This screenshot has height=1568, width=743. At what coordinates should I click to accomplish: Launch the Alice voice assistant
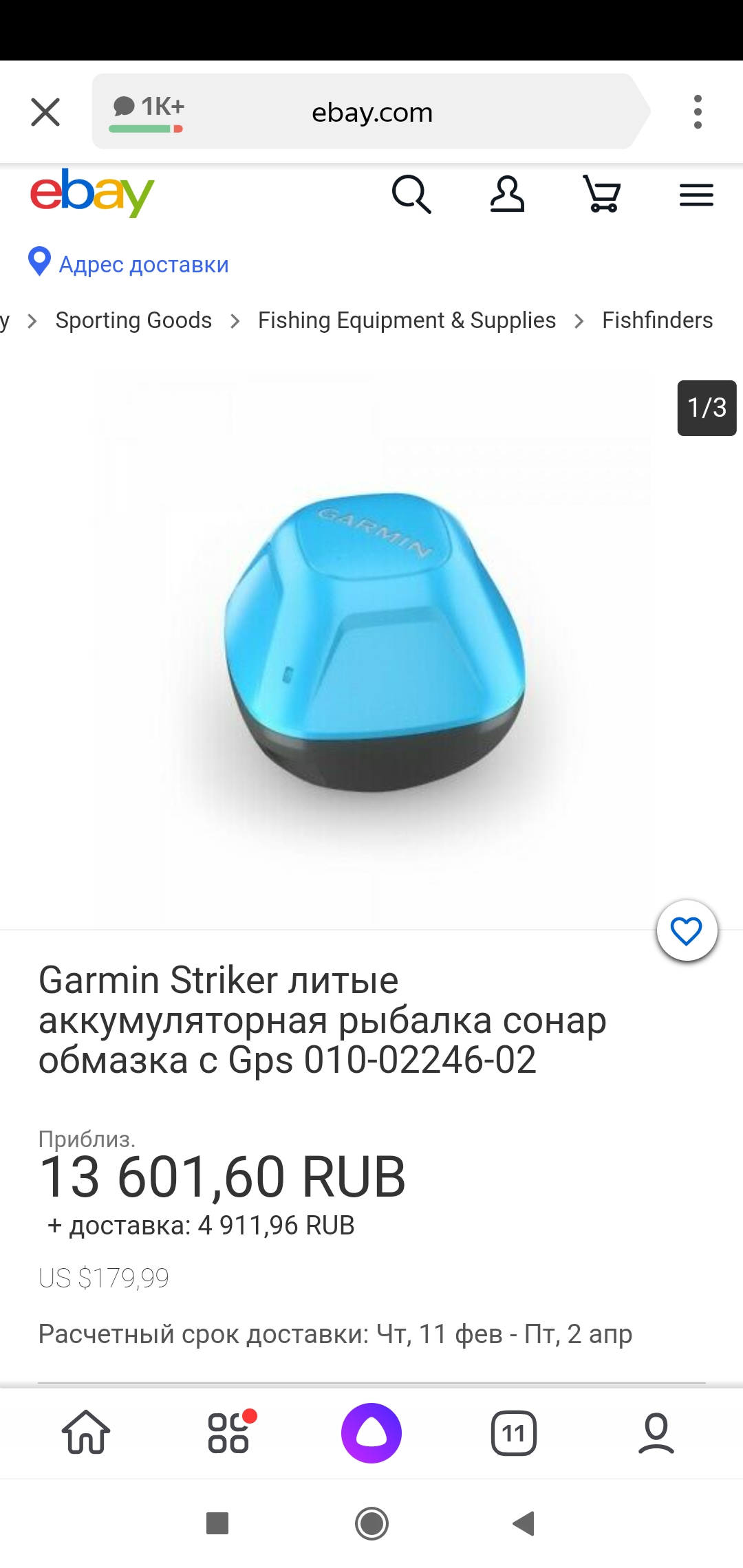pos(371,1433)
